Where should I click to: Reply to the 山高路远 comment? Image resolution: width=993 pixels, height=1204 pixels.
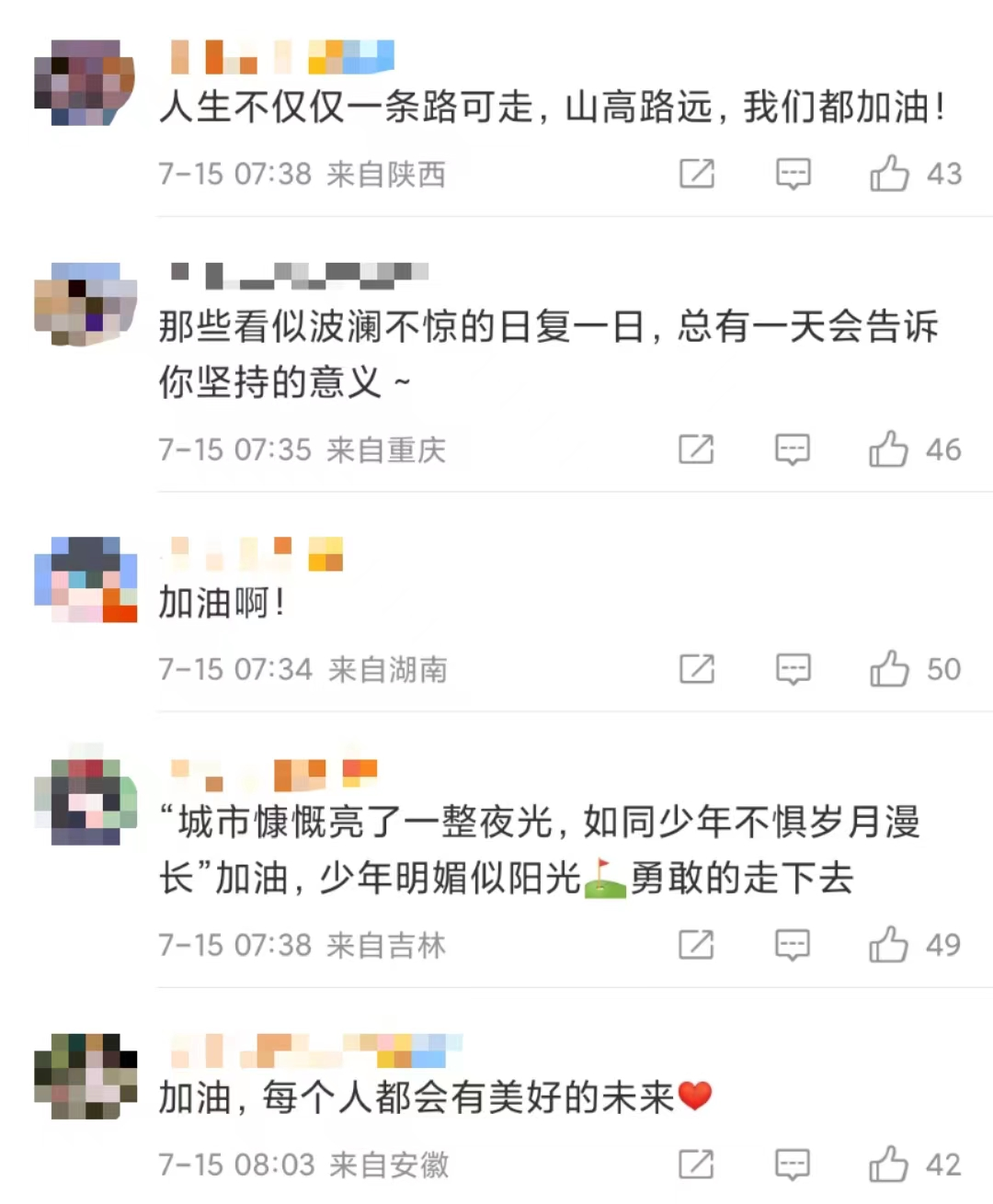coord(793,173)
